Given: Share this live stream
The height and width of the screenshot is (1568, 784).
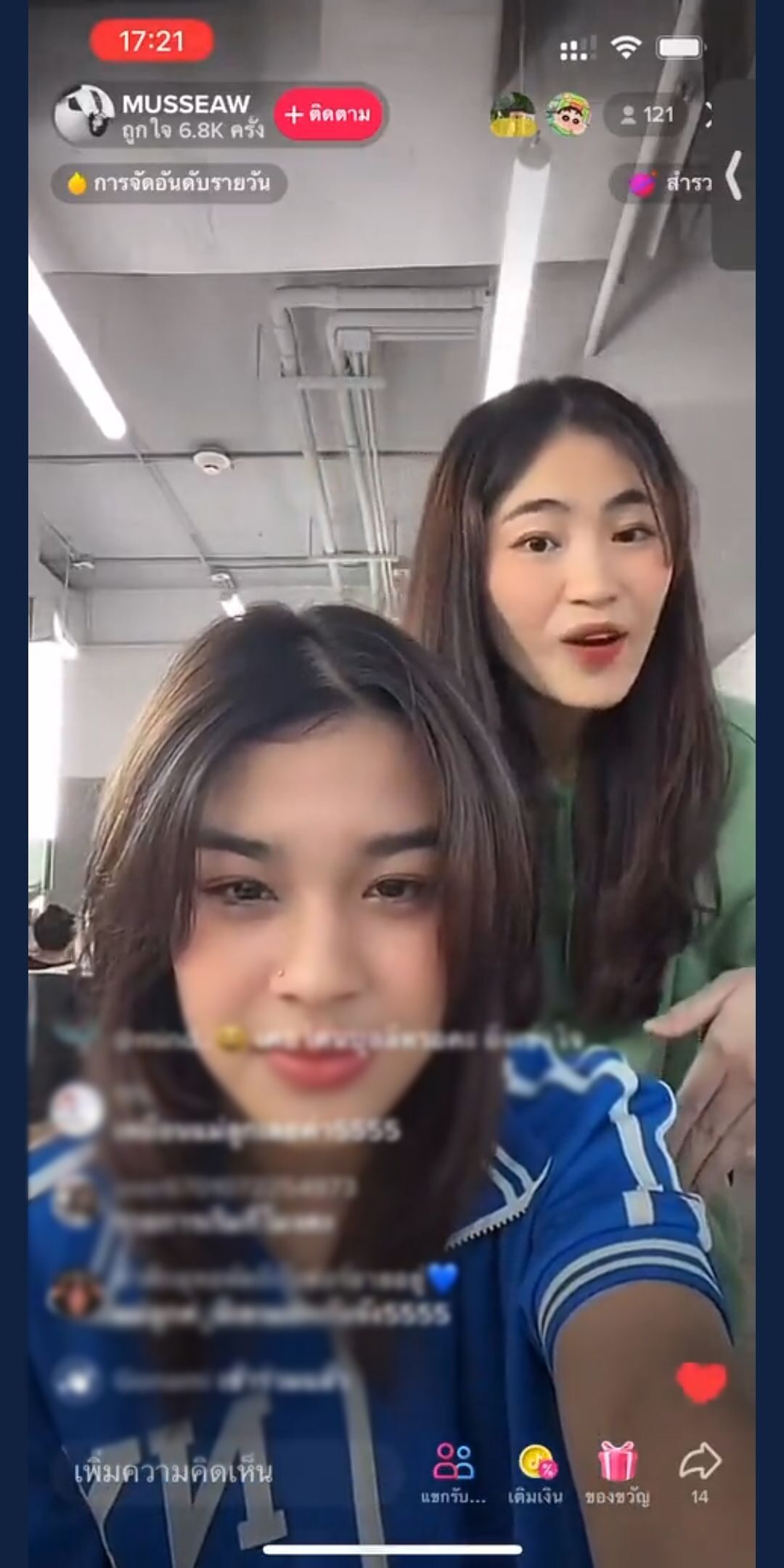Looking at the screenshot, I should [699, 1469].
